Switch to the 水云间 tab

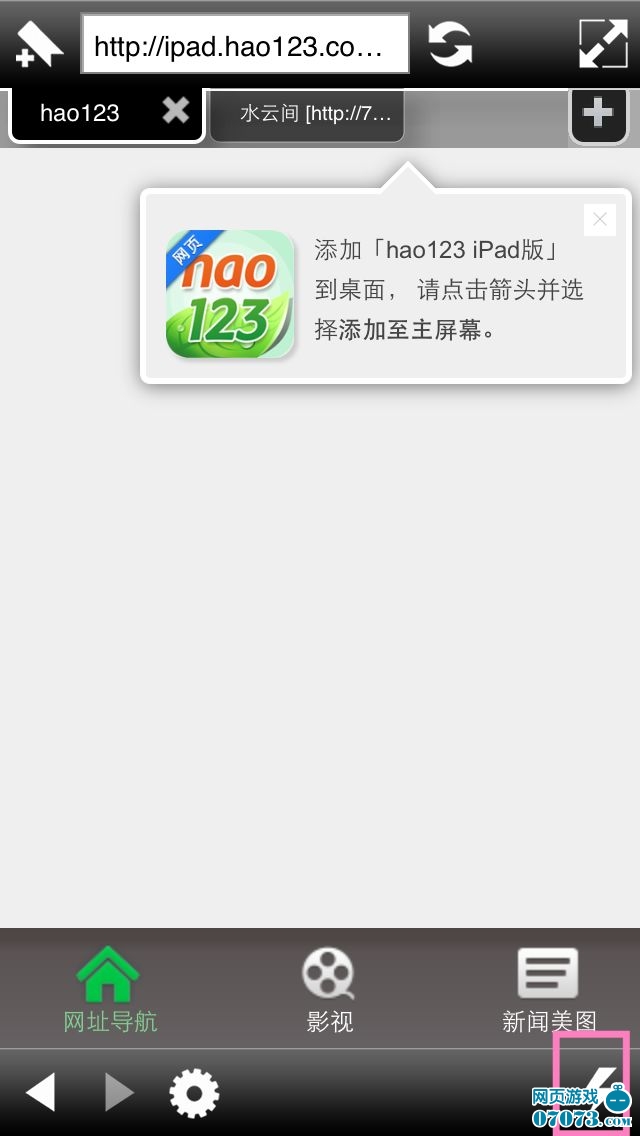(307, 114)
